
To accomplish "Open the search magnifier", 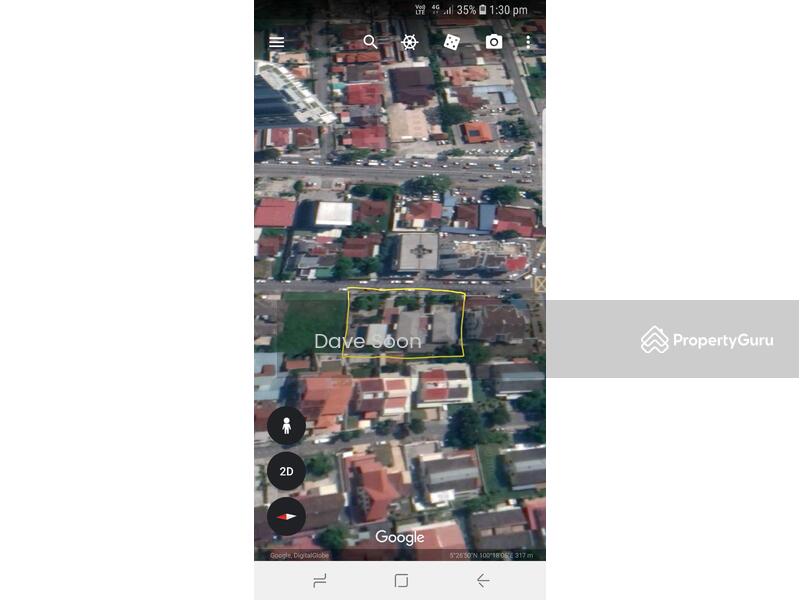I will click(370, 42).
